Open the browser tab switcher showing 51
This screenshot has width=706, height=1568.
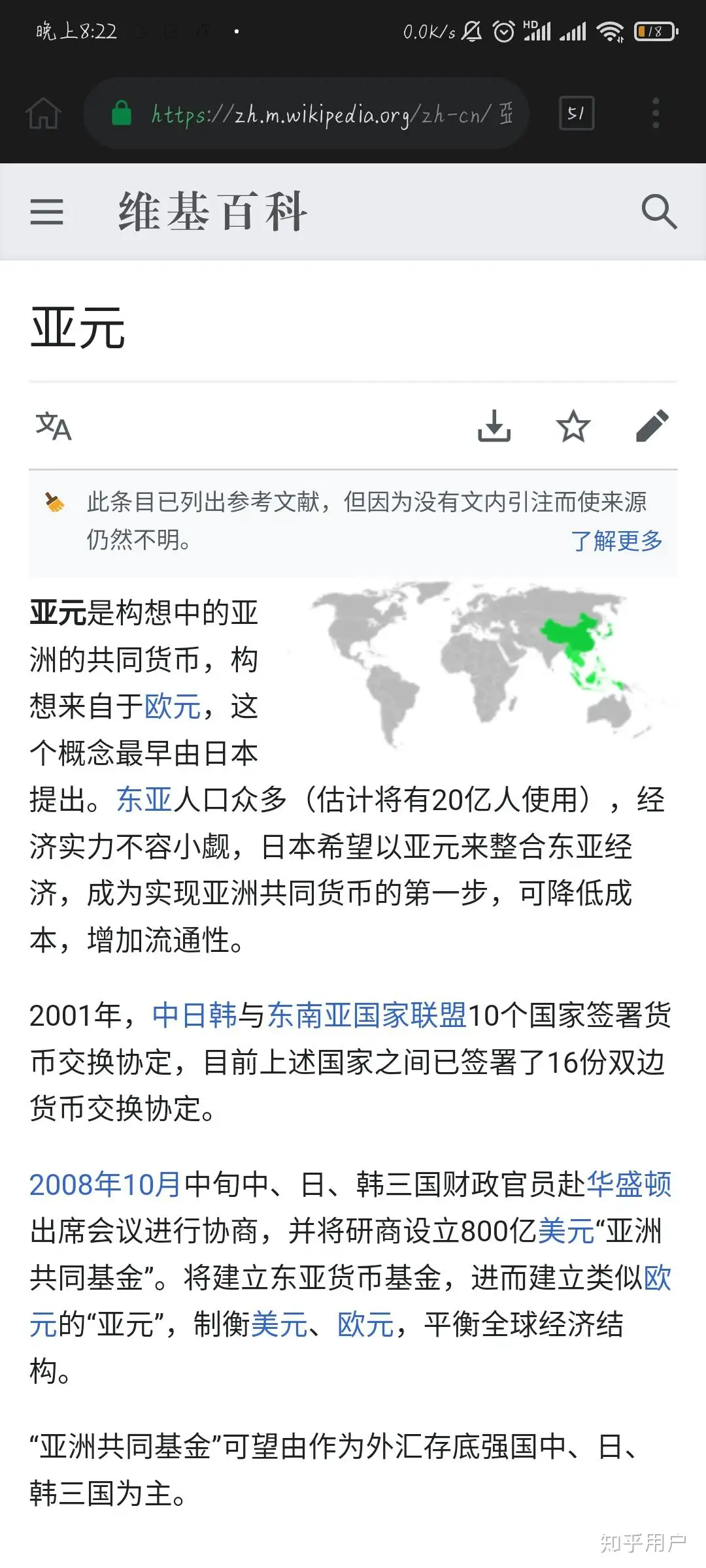click(x=576, y=114)
